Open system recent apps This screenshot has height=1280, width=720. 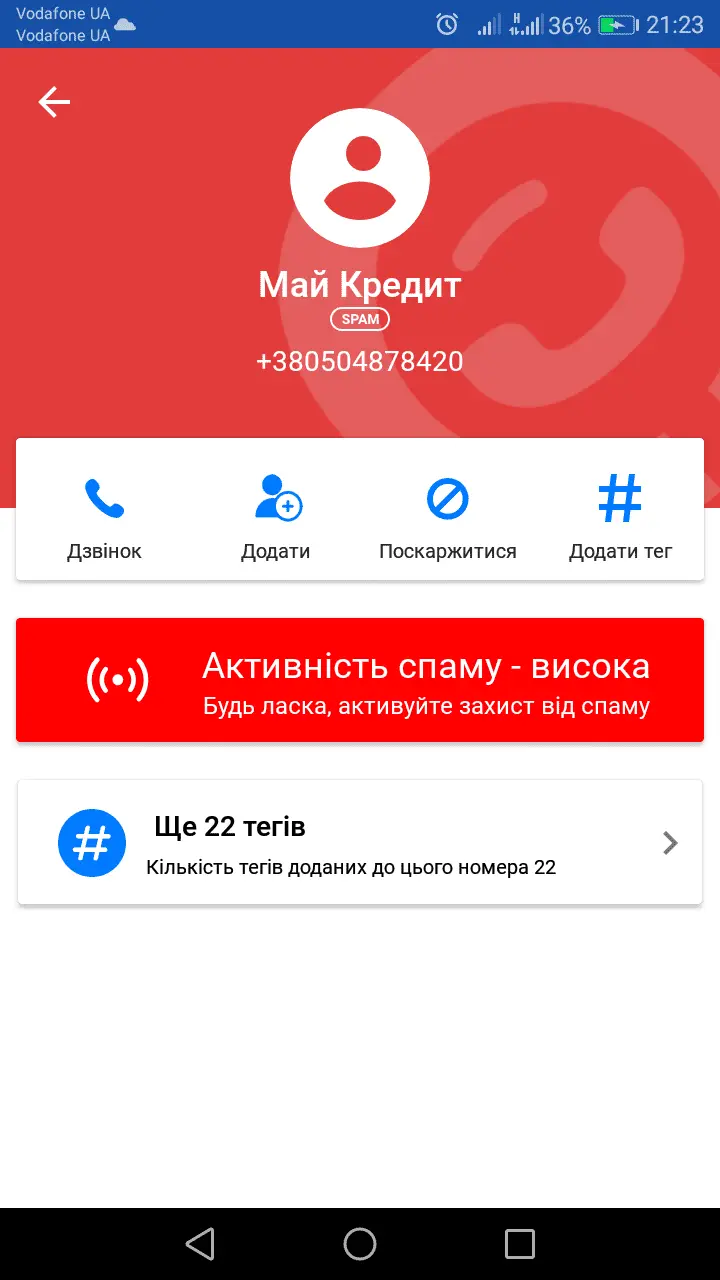tap(520, 1244)
